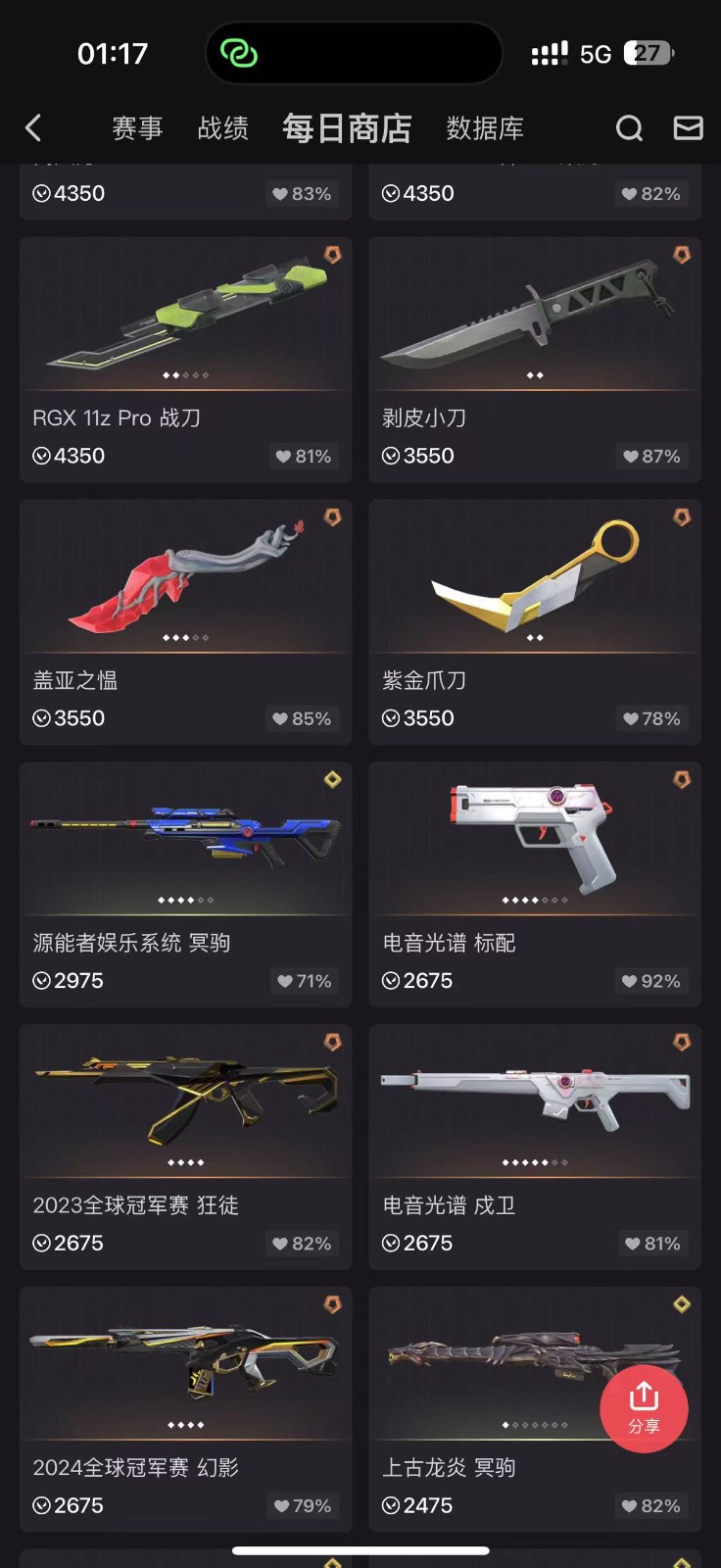Viewport: 721px width, 1568px height.
Task: Open the search magnifier icon
Action: tap(629, 127)
